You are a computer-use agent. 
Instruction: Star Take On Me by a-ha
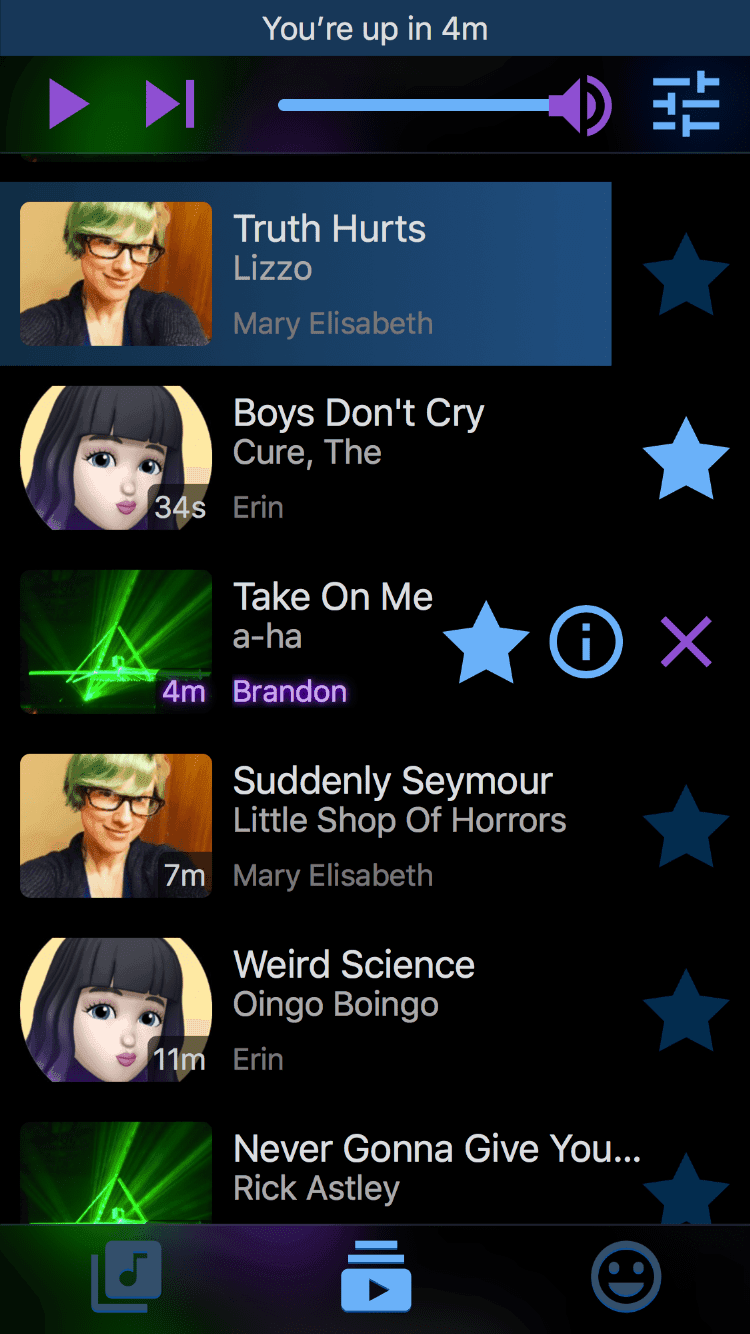click(x=486, y=643)
